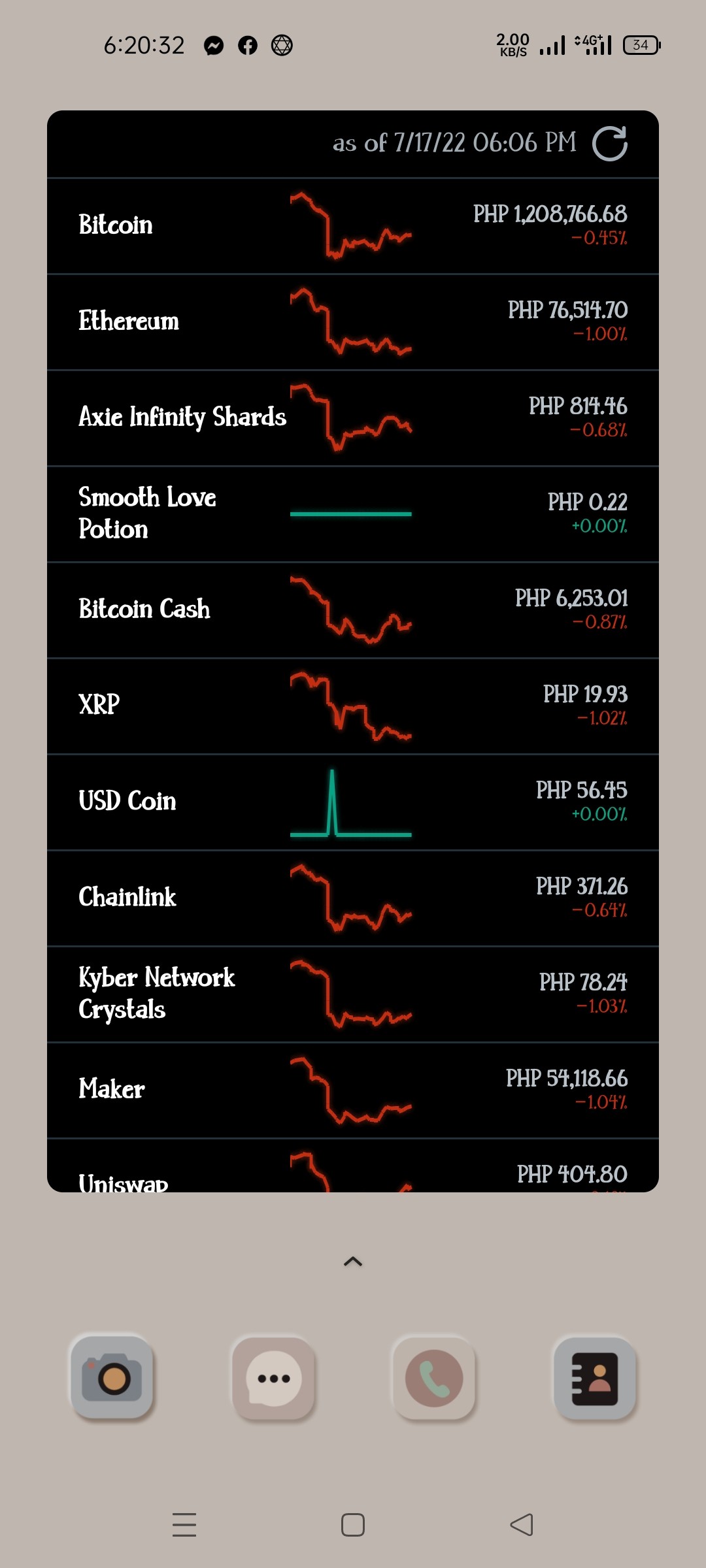This screenshot has height=1568, width=706.
Task: Expand the app drawer arrow
Action: coord(353,1262)
